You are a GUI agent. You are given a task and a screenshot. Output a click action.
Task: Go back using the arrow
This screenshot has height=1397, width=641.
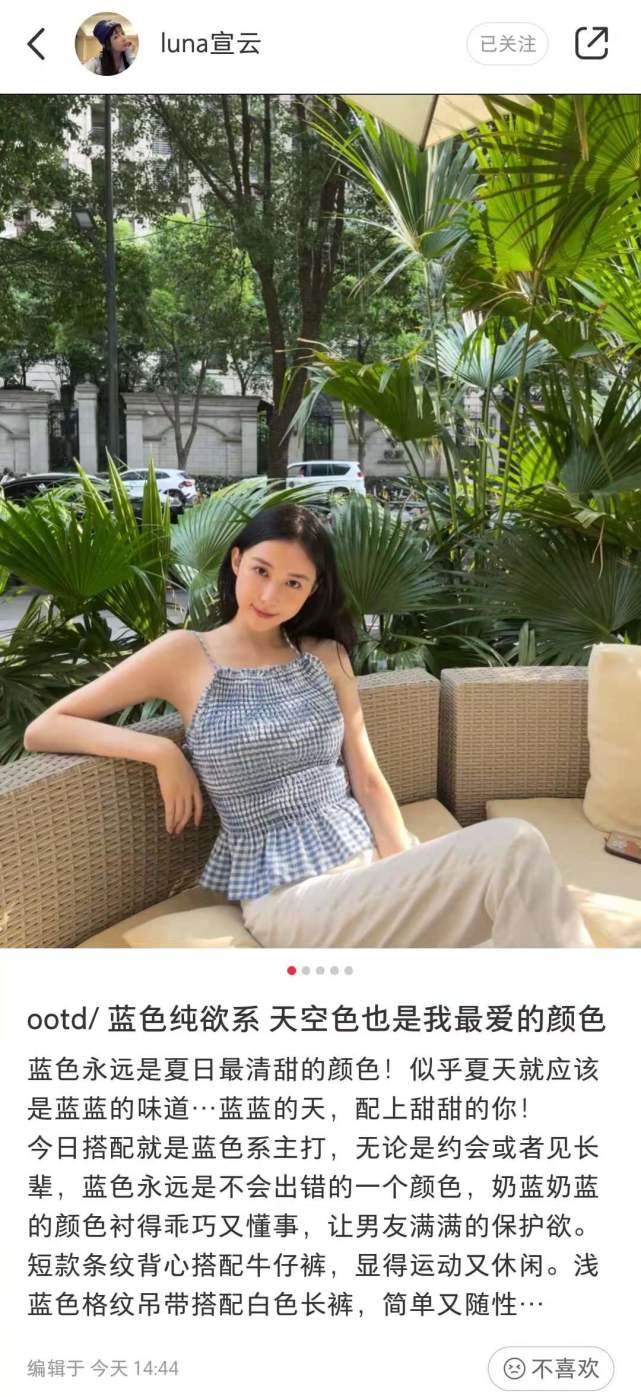click(37, 44)
